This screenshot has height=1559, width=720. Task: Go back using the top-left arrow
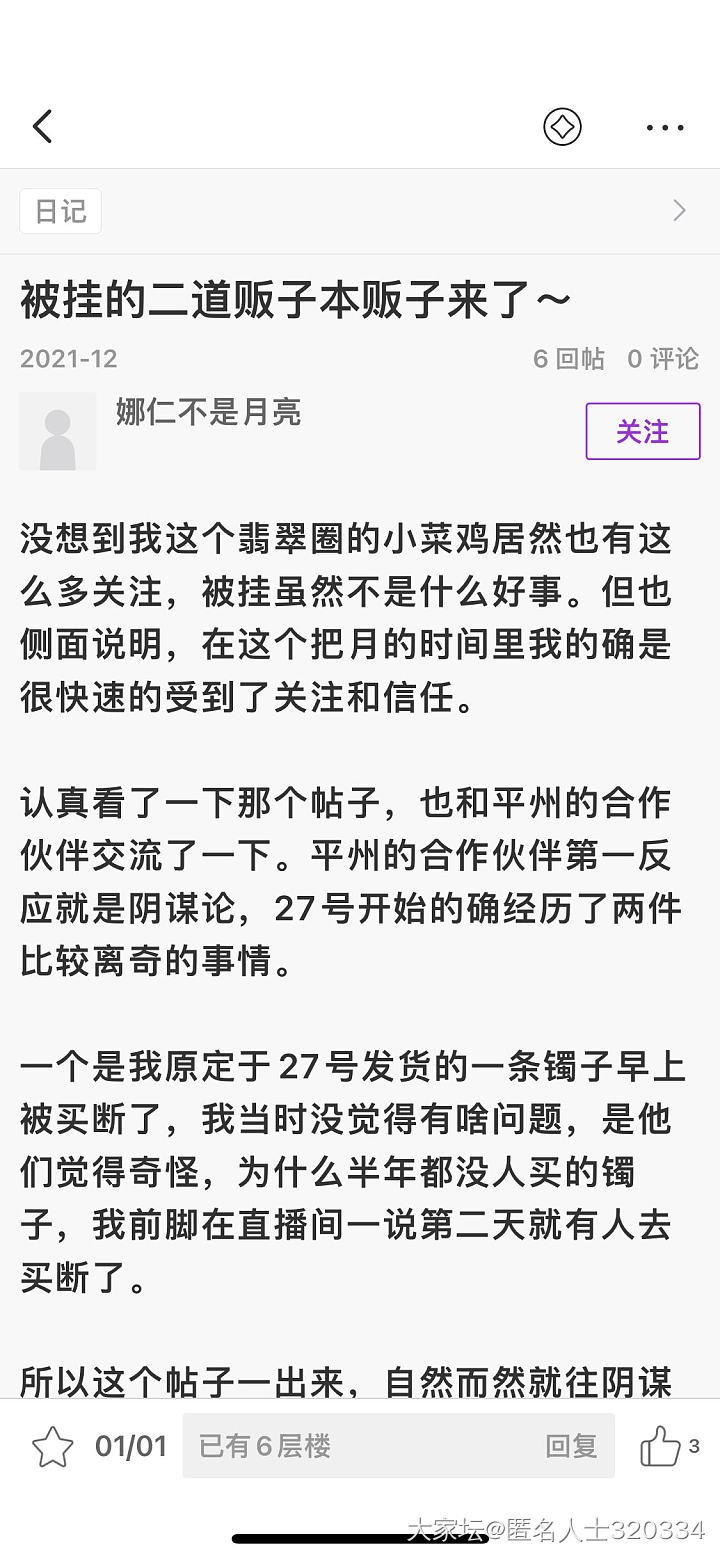[42, 127]
